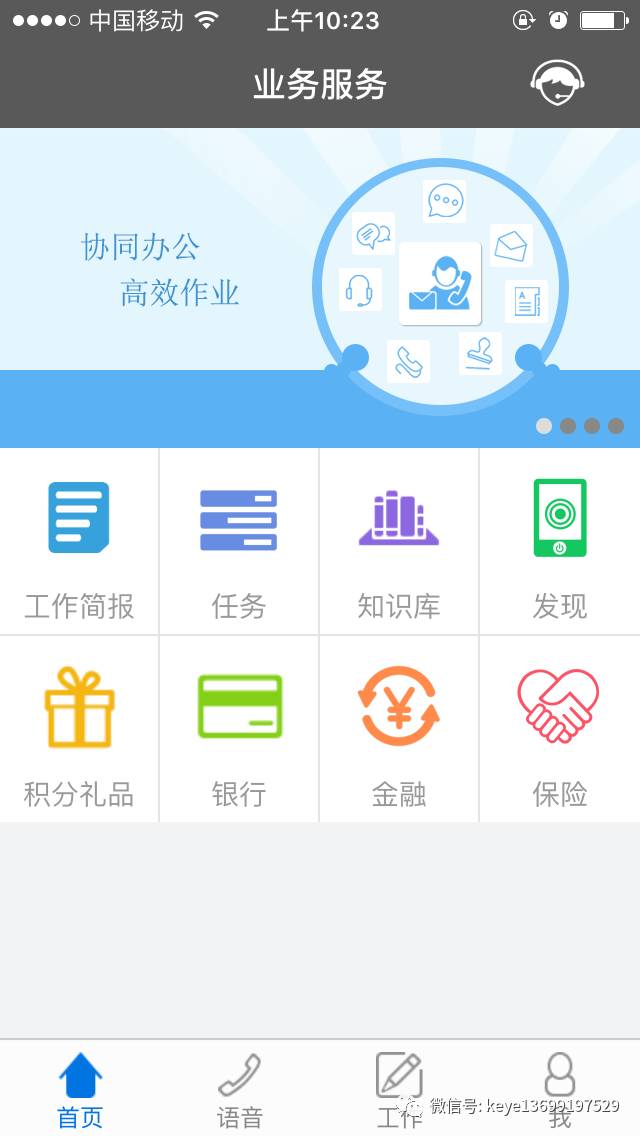Screen dimensions: 640x1136
Task: Open 工作简报 work briefing
Action: point(79,542)
